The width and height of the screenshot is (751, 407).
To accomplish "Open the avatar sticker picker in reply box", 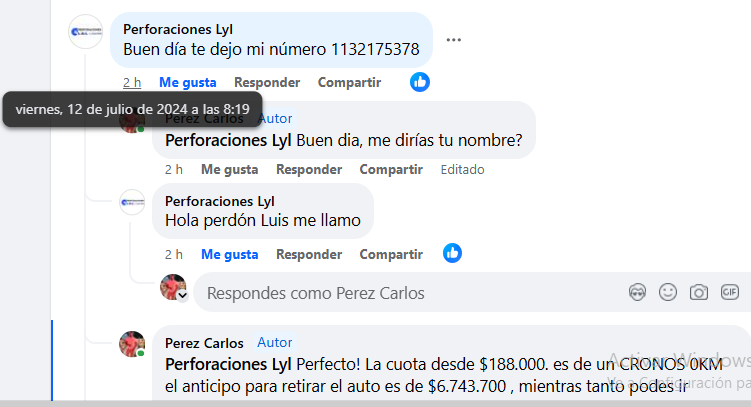I will pyautogui.click(x=637, y=293).
